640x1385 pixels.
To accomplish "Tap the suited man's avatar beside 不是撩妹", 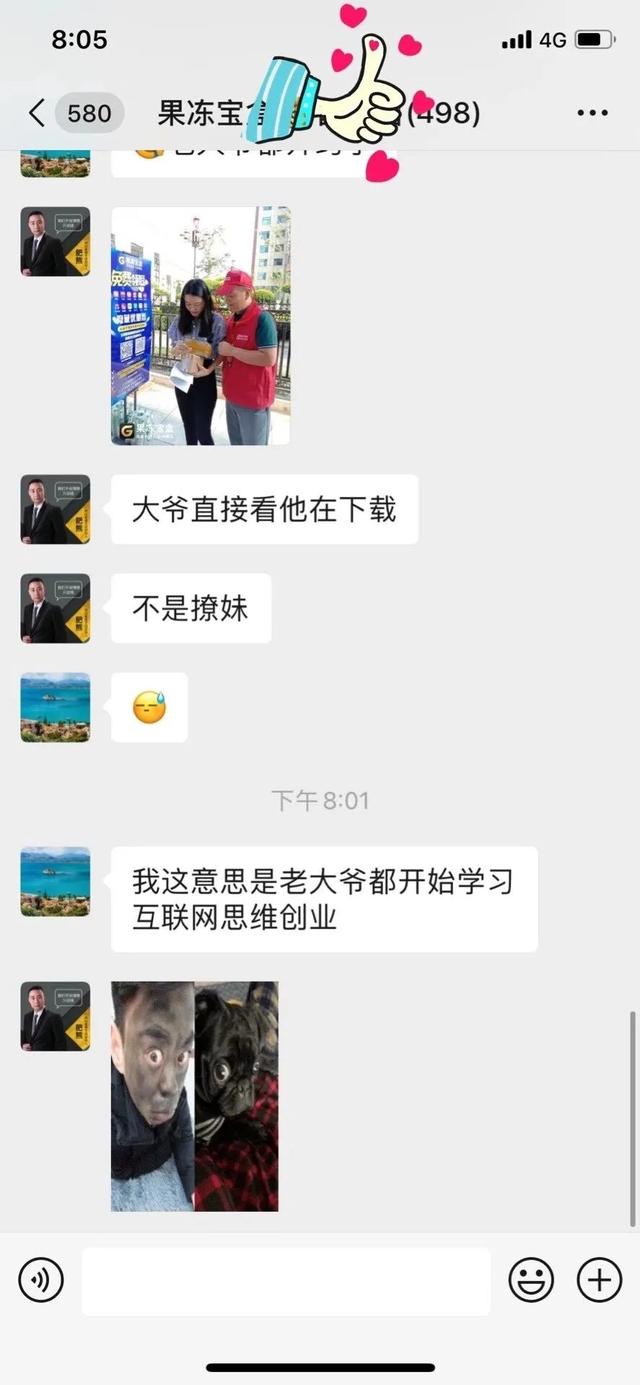I will tap(55, 608).
